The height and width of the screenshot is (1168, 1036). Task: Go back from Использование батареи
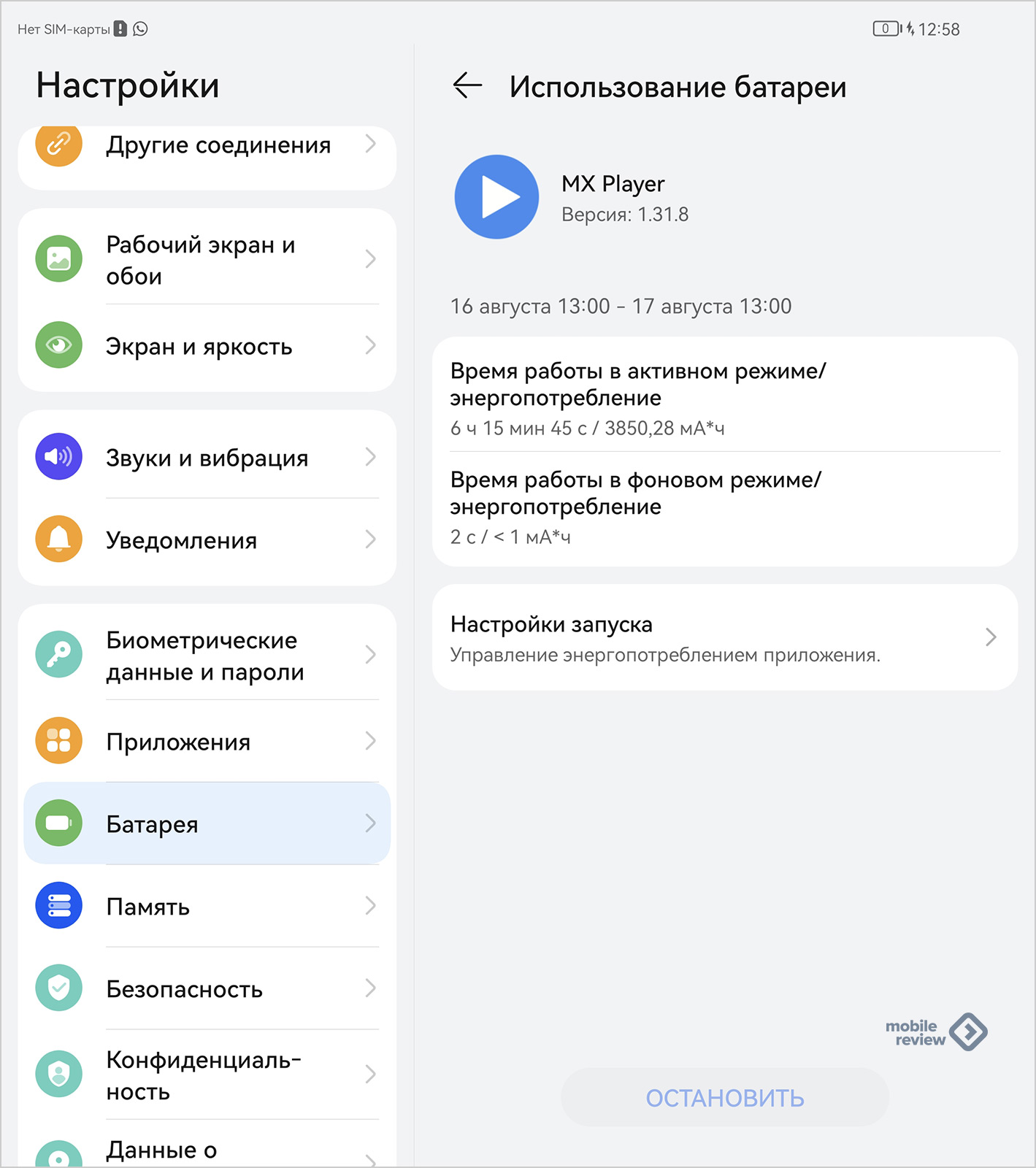(467, 86)
